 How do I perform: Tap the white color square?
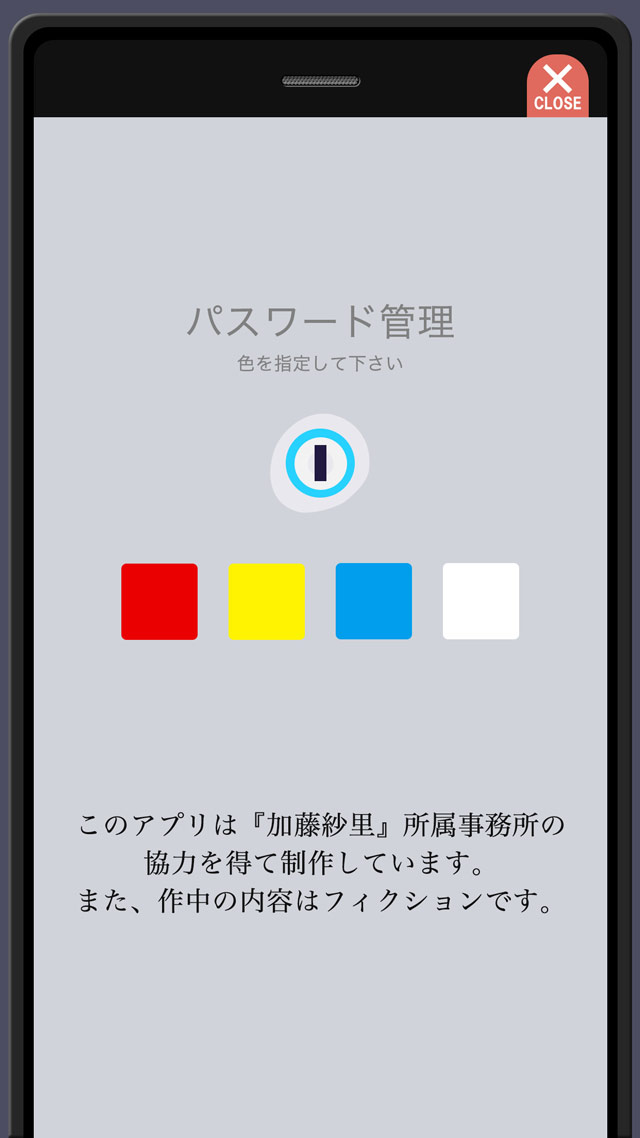pyautogui.click(x=480, y=601)
